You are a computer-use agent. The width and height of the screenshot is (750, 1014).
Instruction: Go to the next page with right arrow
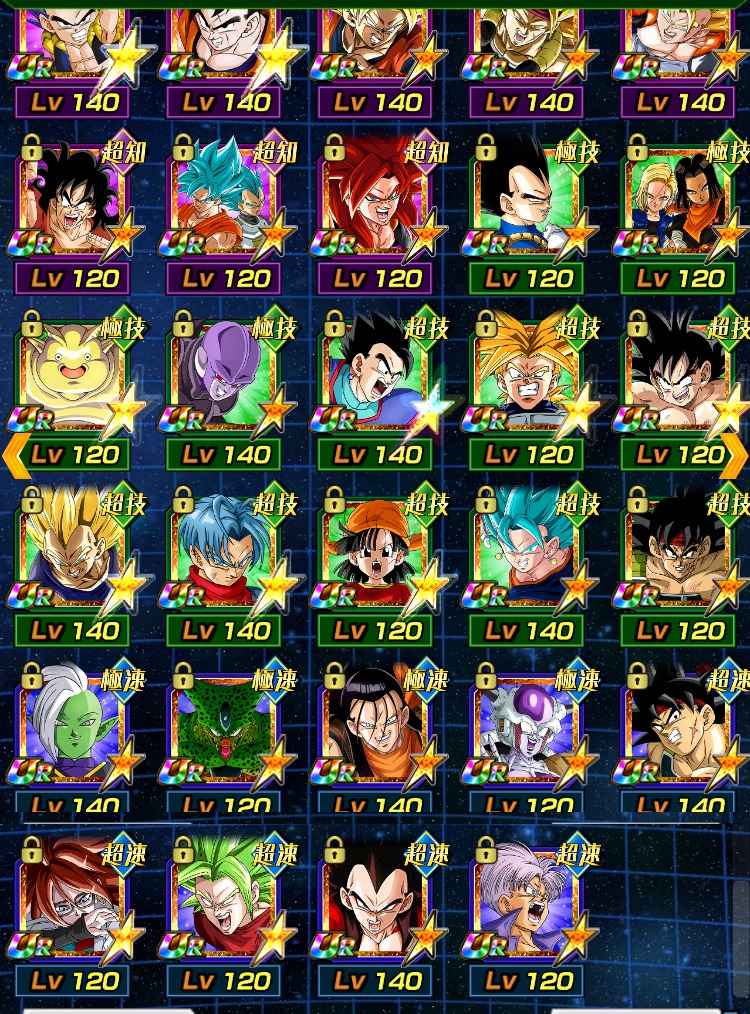tap(736, 453)
